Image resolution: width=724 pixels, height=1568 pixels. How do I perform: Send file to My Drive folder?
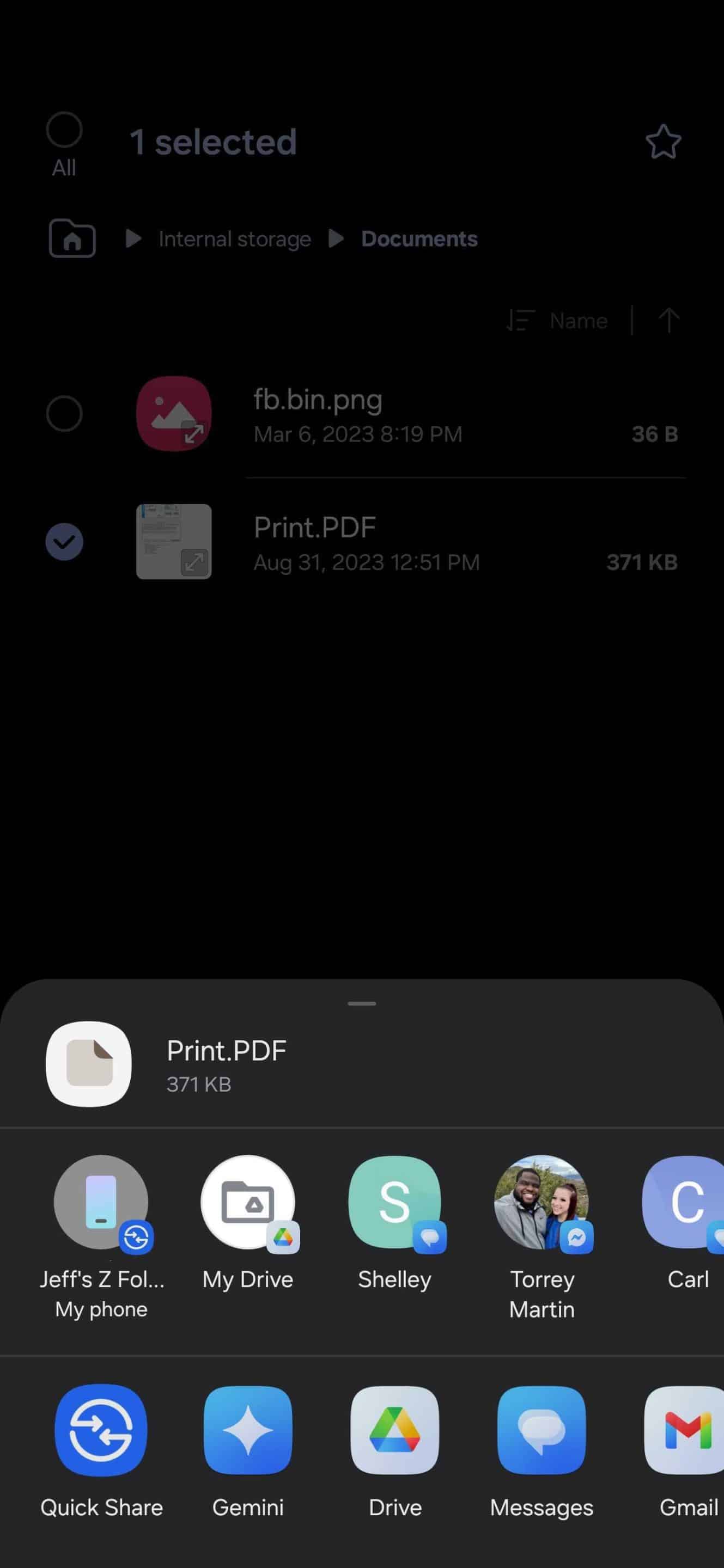[248, 1202]
